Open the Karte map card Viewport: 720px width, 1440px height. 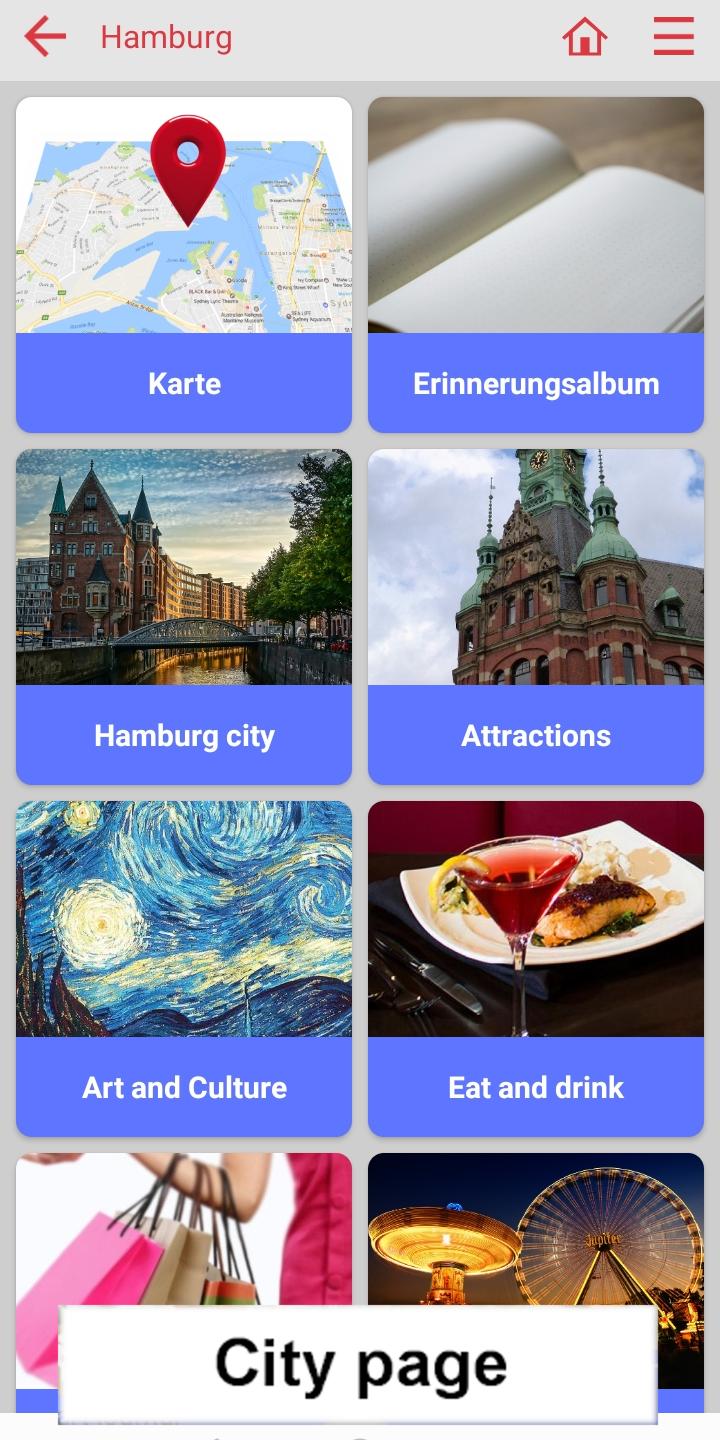(184, 382)
